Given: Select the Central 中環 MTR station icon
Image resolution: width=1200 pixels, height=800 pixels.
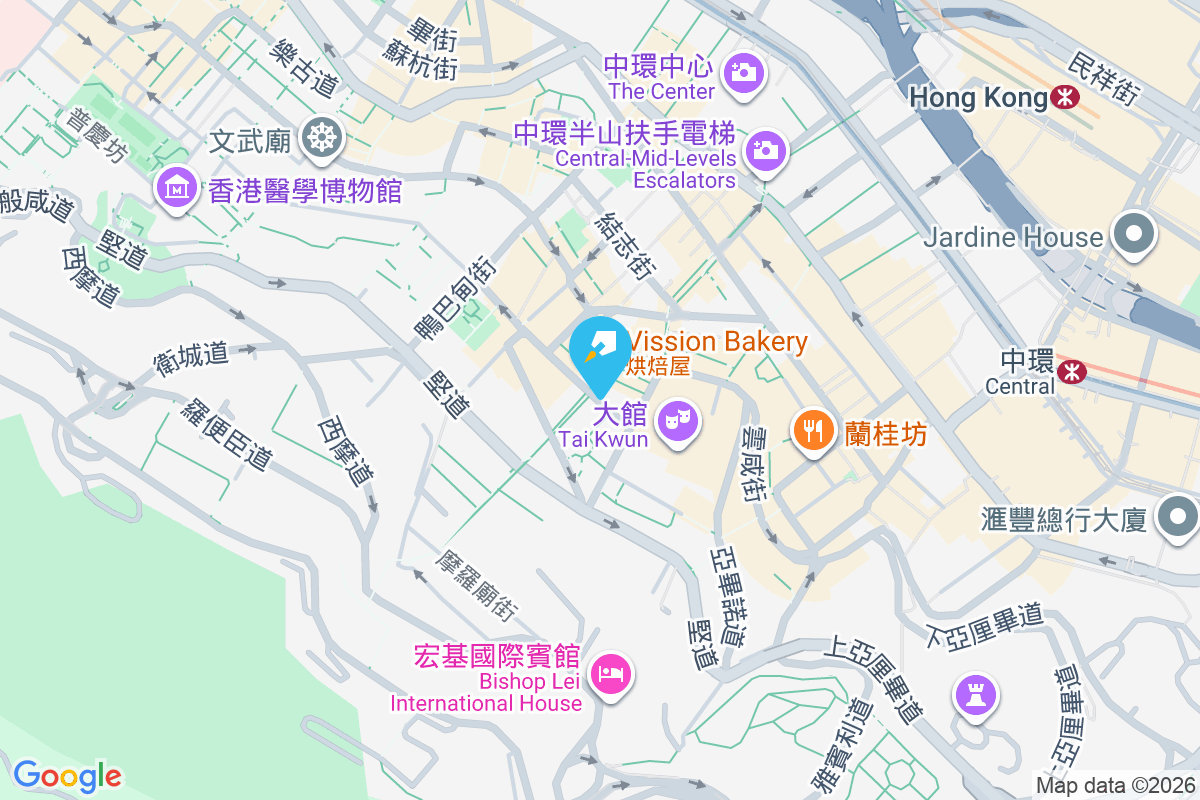Looking at the screenshot, I should 1072,372.
